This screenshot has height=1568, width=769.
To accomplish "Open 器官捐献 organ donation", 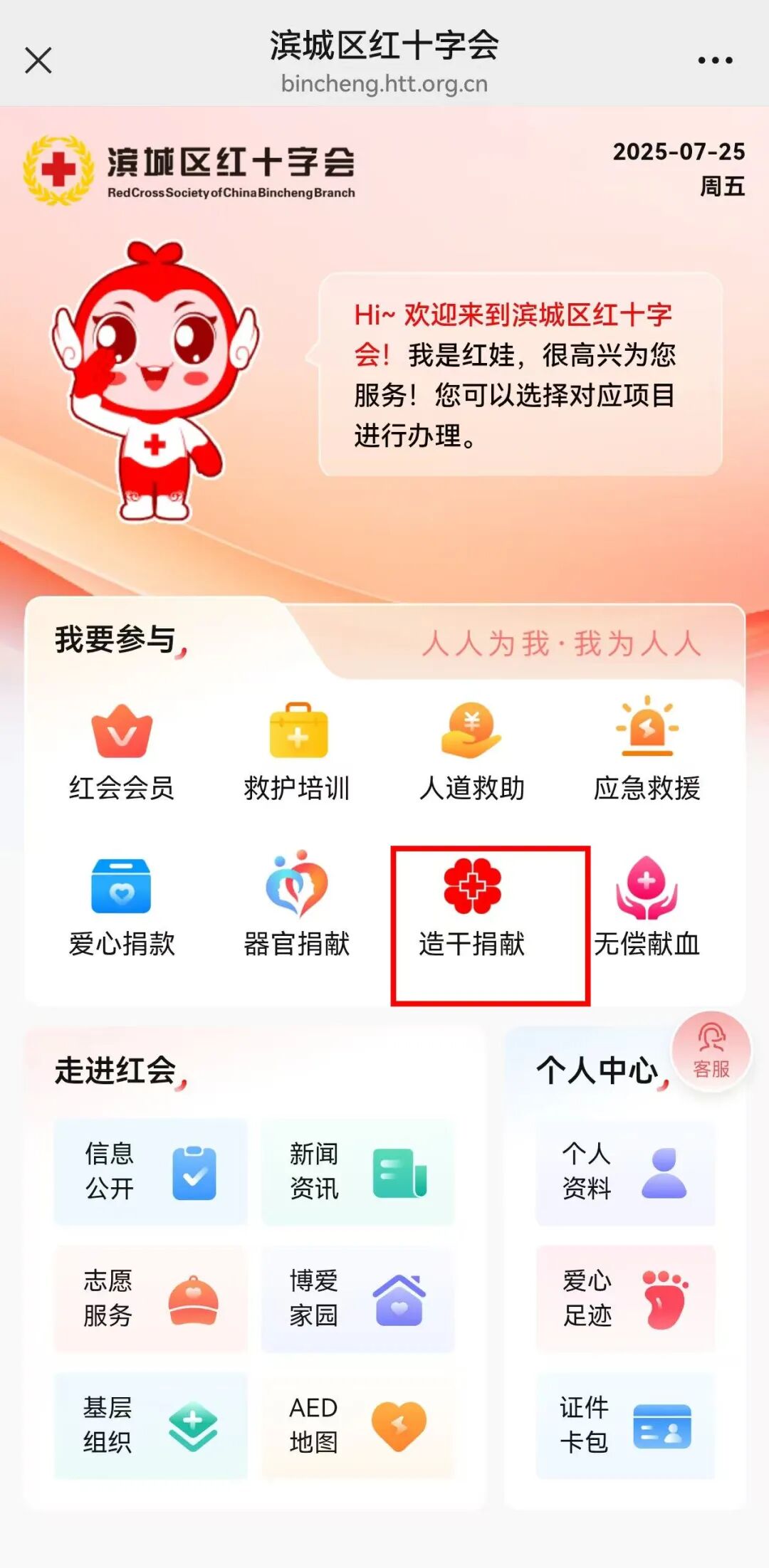I will tap(297, 908).
